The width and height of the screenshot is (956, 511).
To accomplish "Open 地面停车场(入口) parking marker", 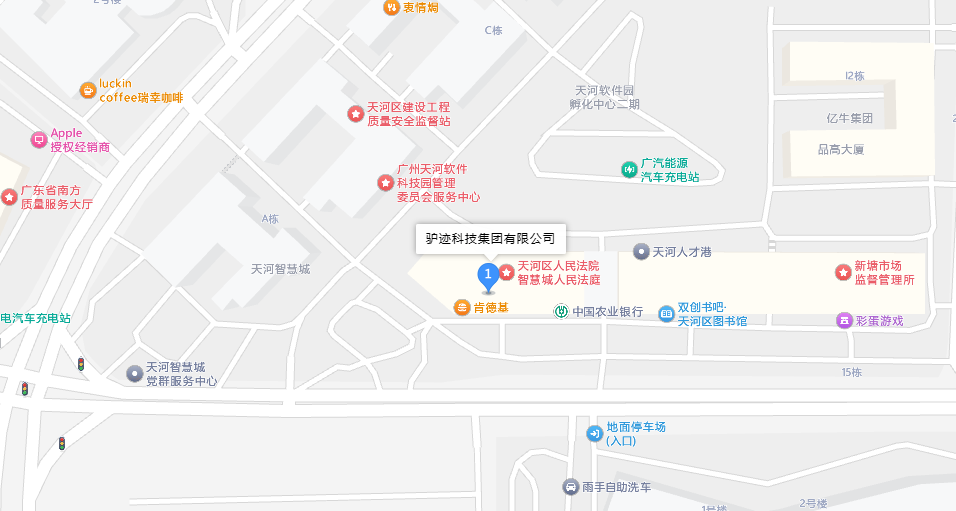I will [x=594, y=433].
